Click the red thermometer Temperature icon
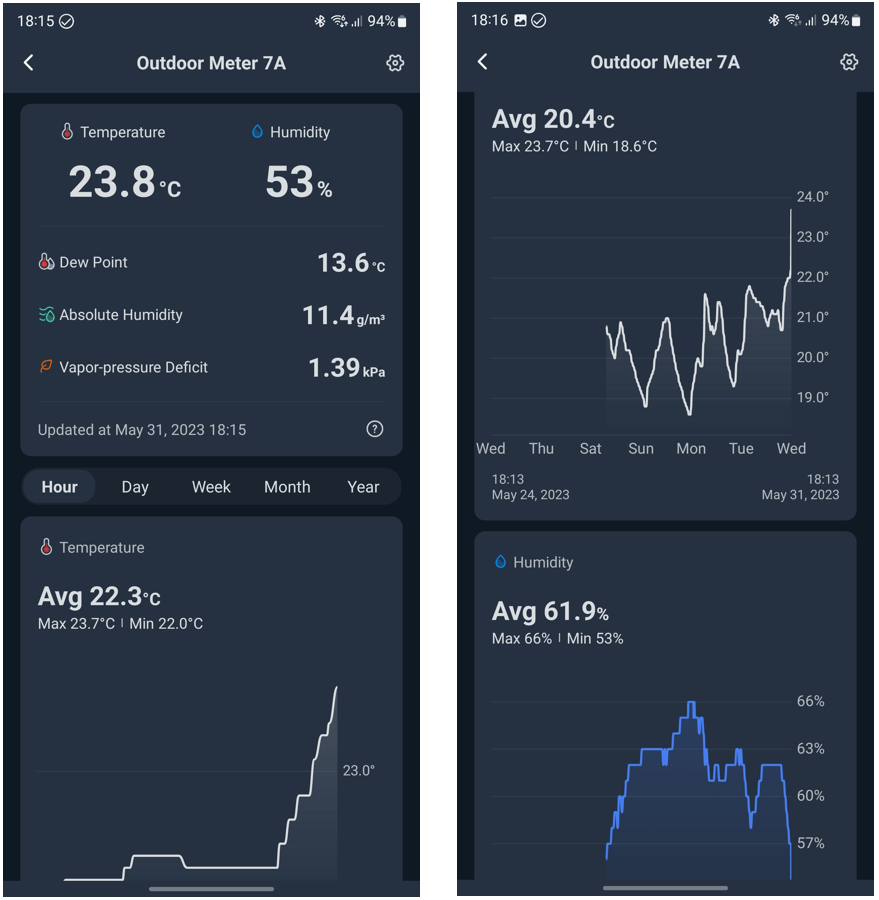The width and height of the screenshot is (879, 900). pyautogui.click(x=66, y=131)
